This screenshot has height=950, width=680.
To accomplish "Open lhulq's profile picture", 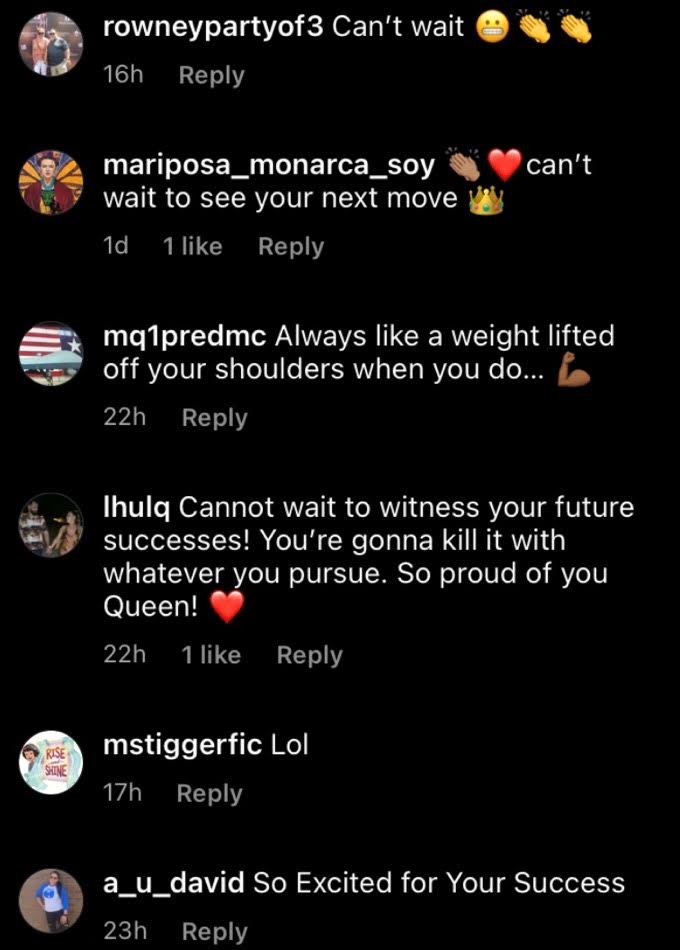I will 51,524.
